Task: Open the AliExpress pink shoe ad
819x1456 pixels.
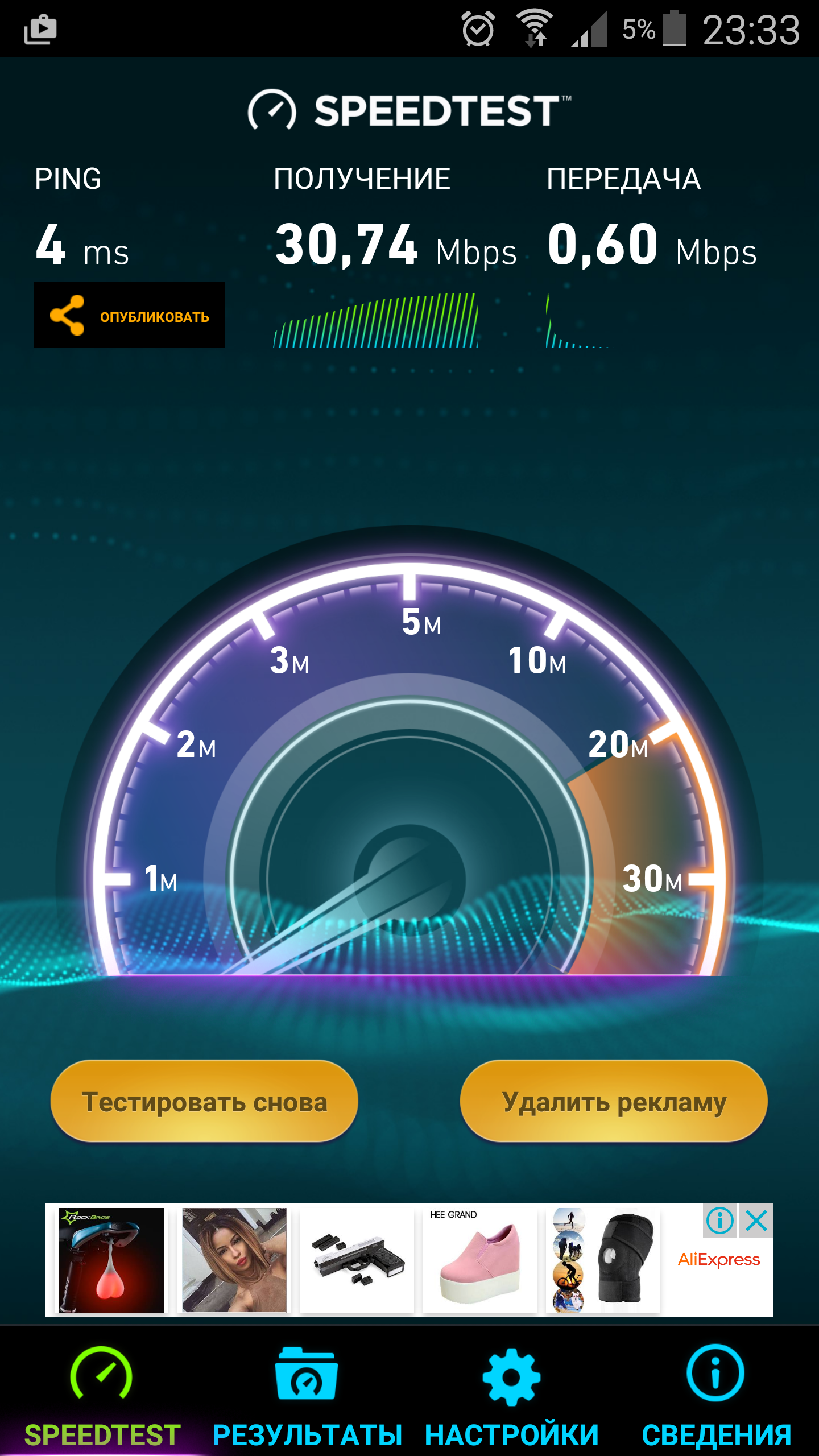Action: coord(479,1260)
